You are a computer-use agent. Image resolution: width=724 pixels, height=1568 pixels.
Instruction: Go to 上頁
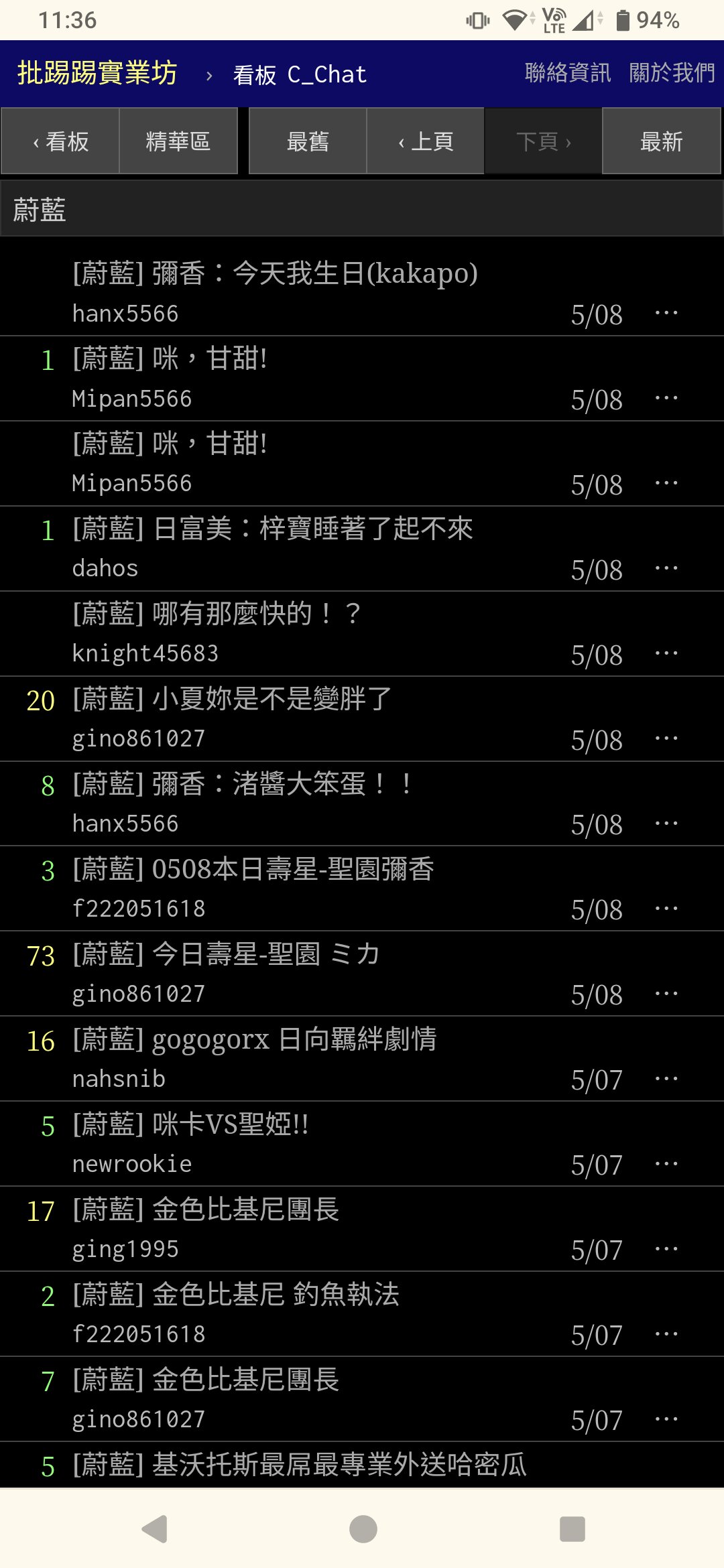426,141
